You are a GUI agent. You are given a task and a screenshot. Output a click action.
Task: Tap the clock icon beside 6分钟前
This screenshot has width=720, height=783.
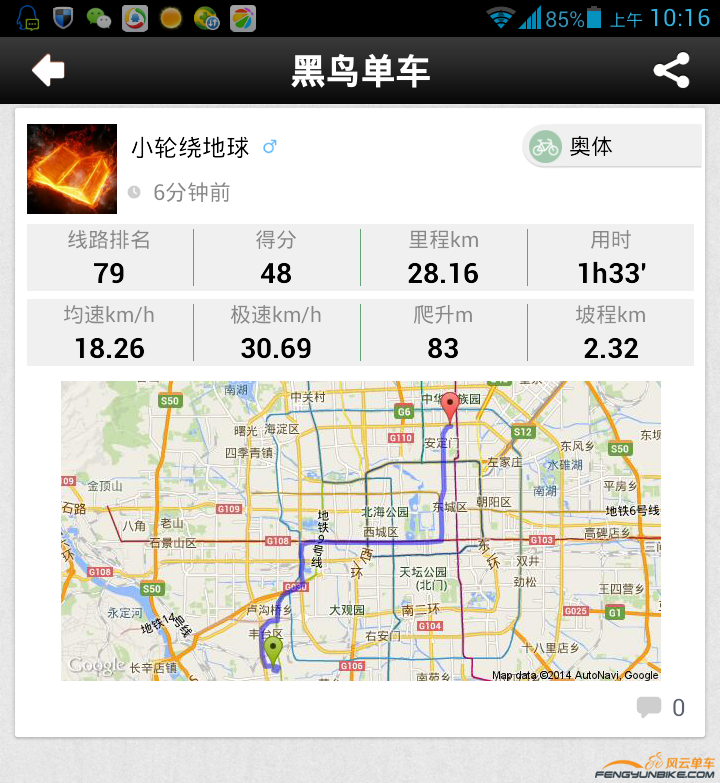click(137, 193)
